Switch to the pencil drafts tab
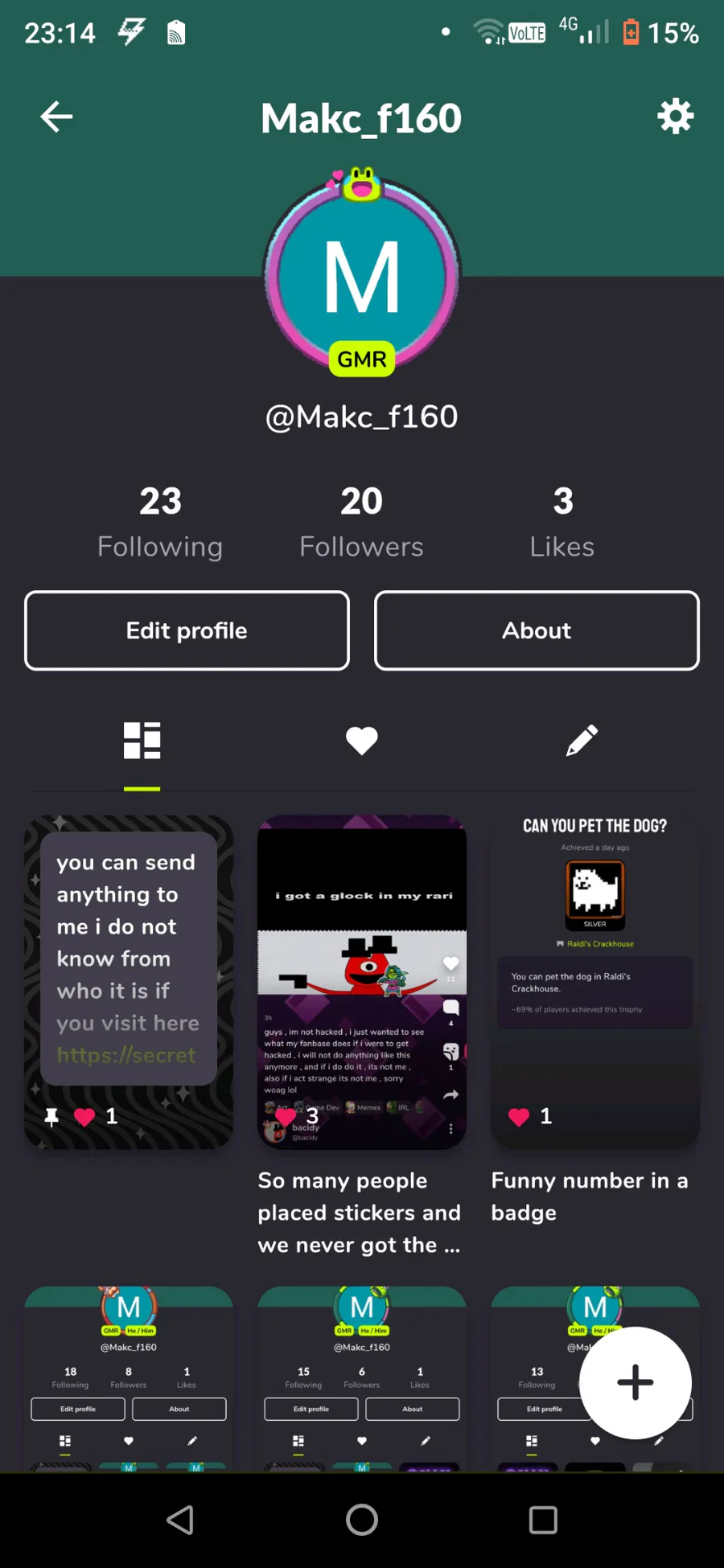The height and width of the screenshot is (1568, 724). [582, 741]
